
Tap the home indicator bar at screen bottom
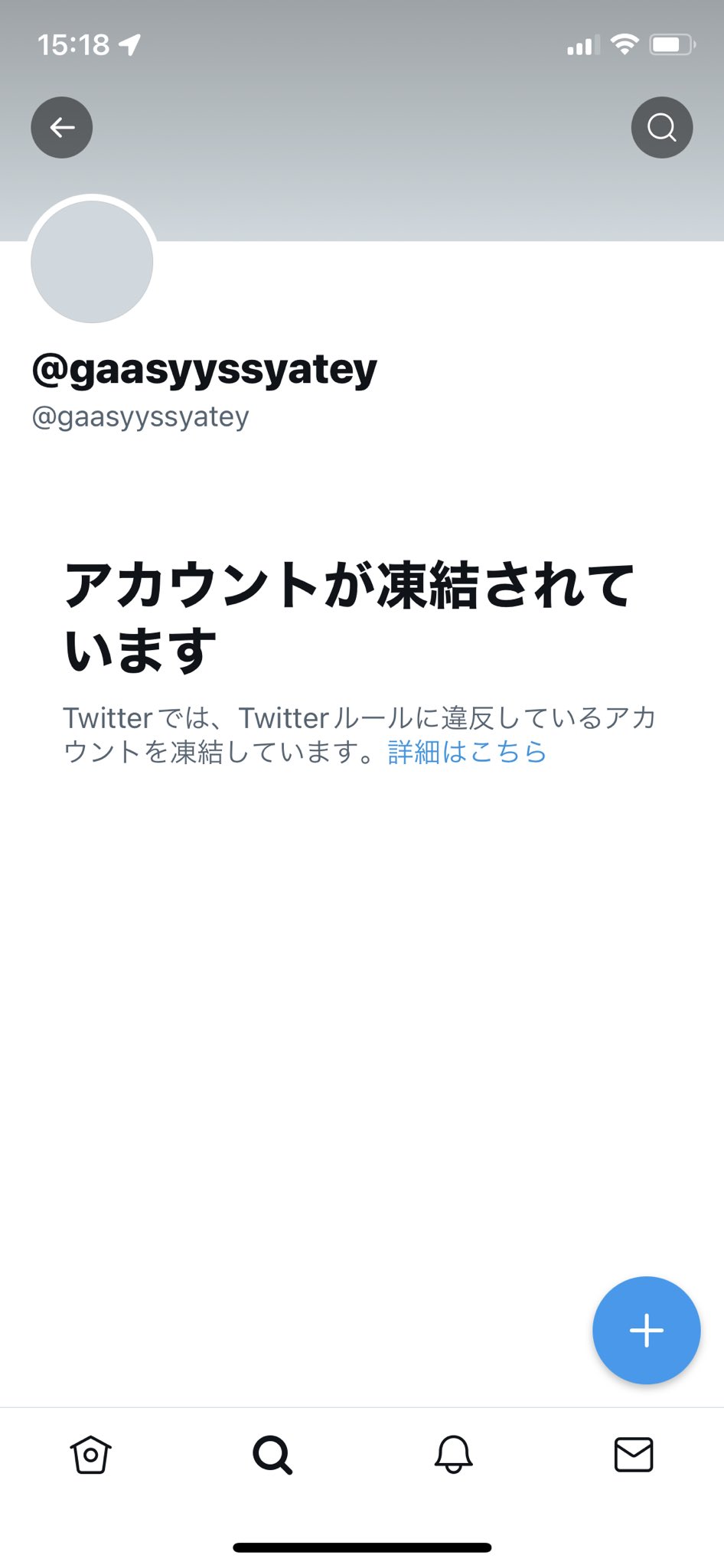point(362,1546)
